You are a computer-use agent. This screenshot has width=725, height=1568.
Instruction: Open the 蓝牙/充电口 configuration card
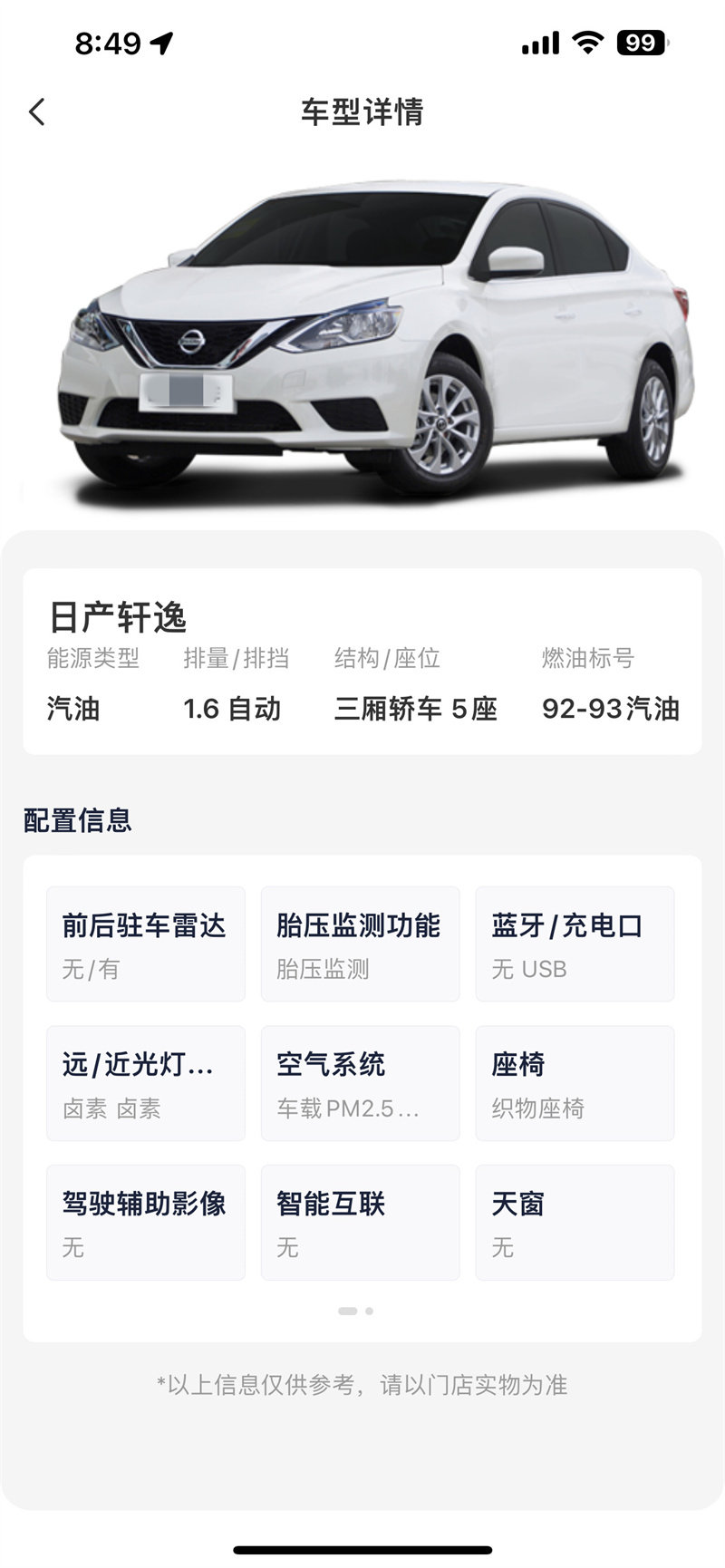click(x=574, y=944)
